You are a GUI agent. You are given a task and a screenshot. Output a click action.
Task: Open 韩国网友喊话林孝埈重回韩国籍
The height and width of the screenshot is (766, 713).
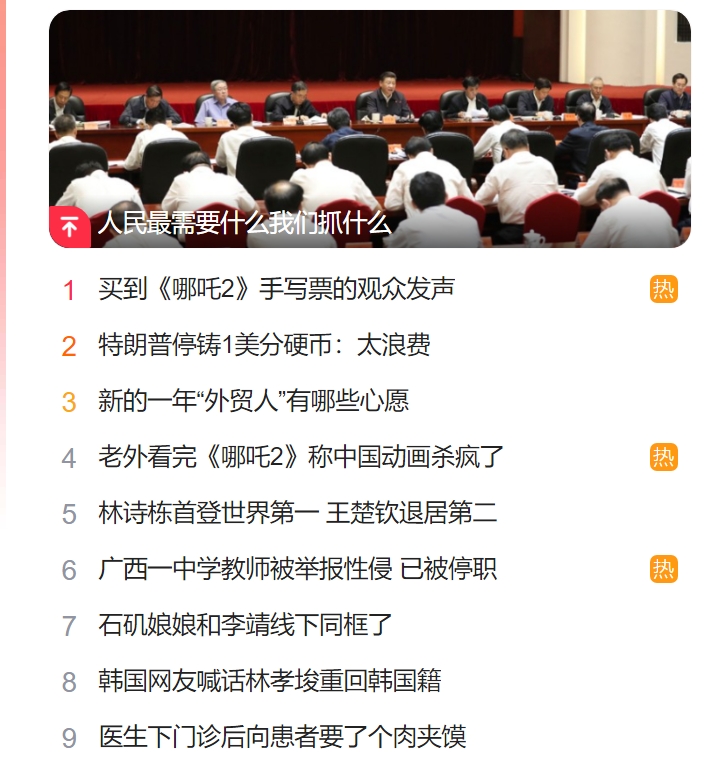[x=270, y=682]
